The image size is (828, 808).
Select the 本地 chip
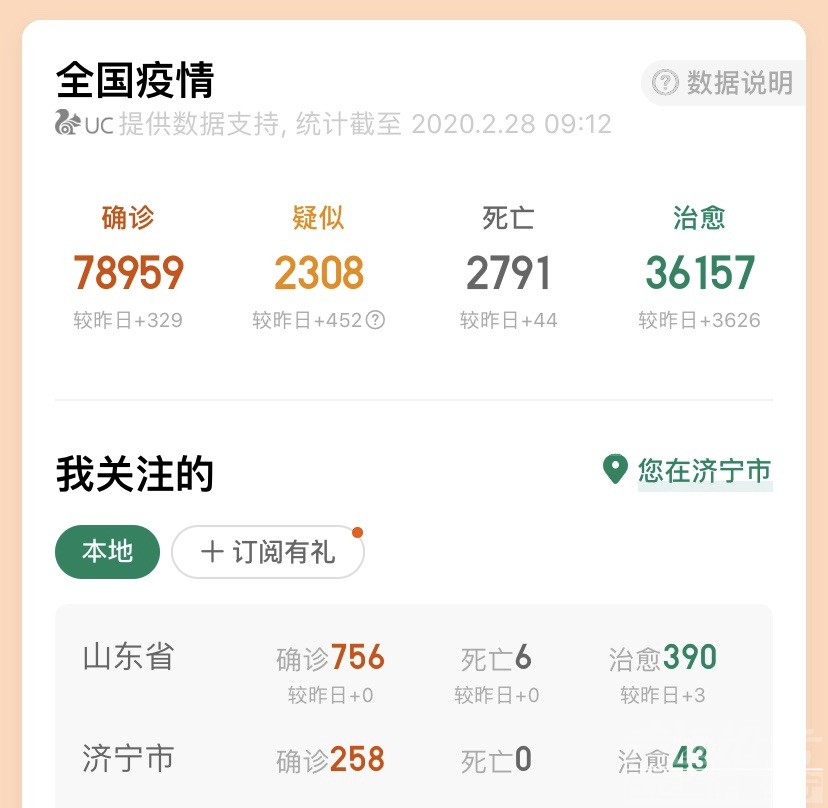click(x=107, y=551)
